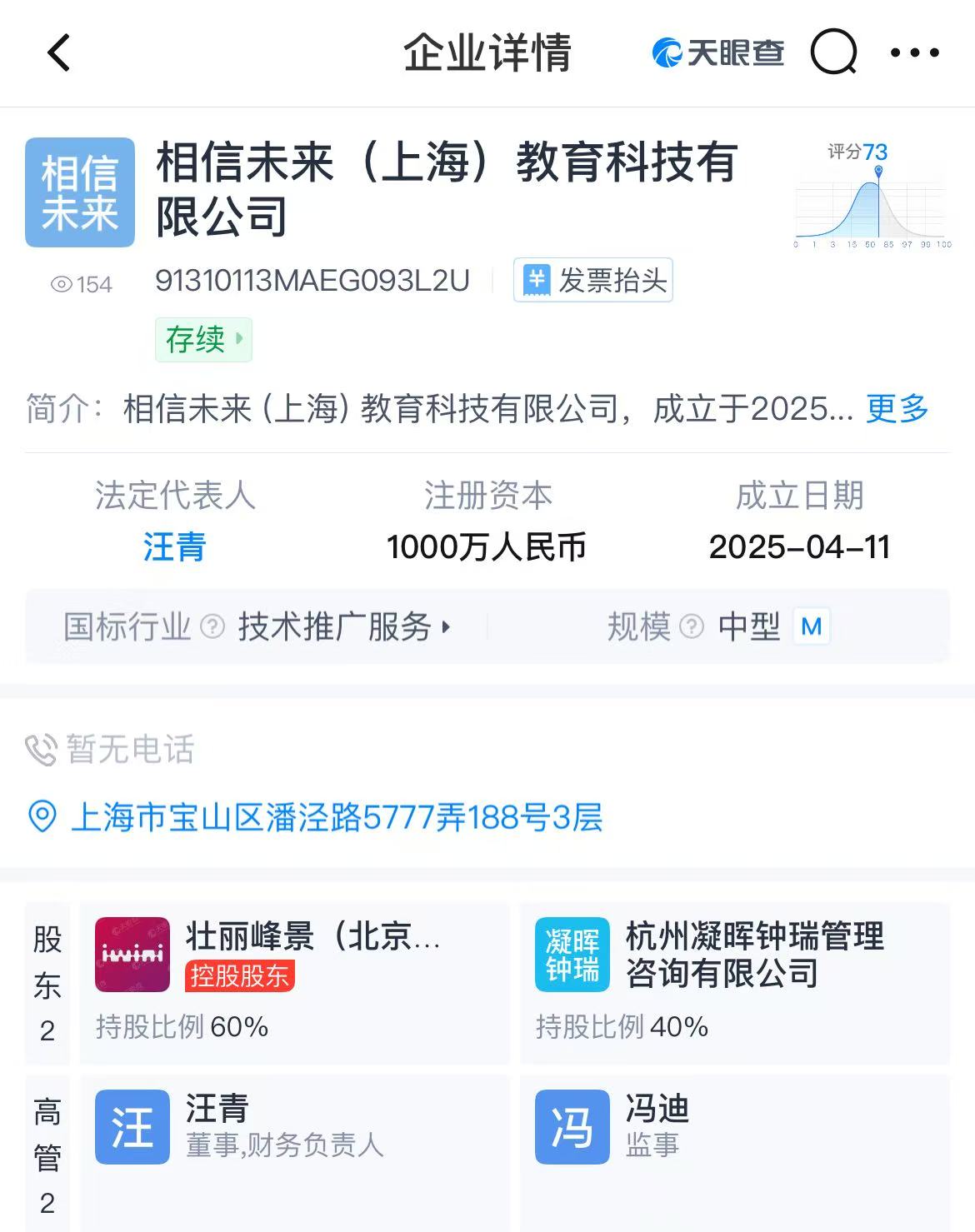Tap 更多 to read full company intro
Viewport: 975px width, 1232px height.
point(897,409)
